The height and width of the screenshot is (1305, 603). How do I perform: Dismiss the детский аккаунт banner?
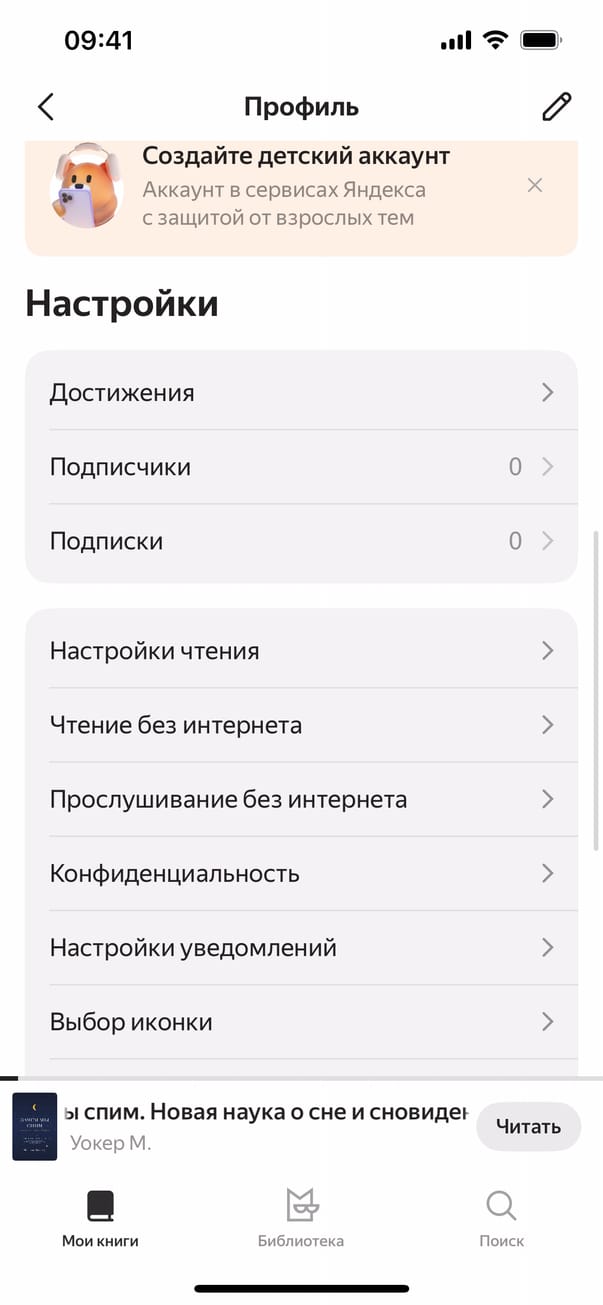535,185
